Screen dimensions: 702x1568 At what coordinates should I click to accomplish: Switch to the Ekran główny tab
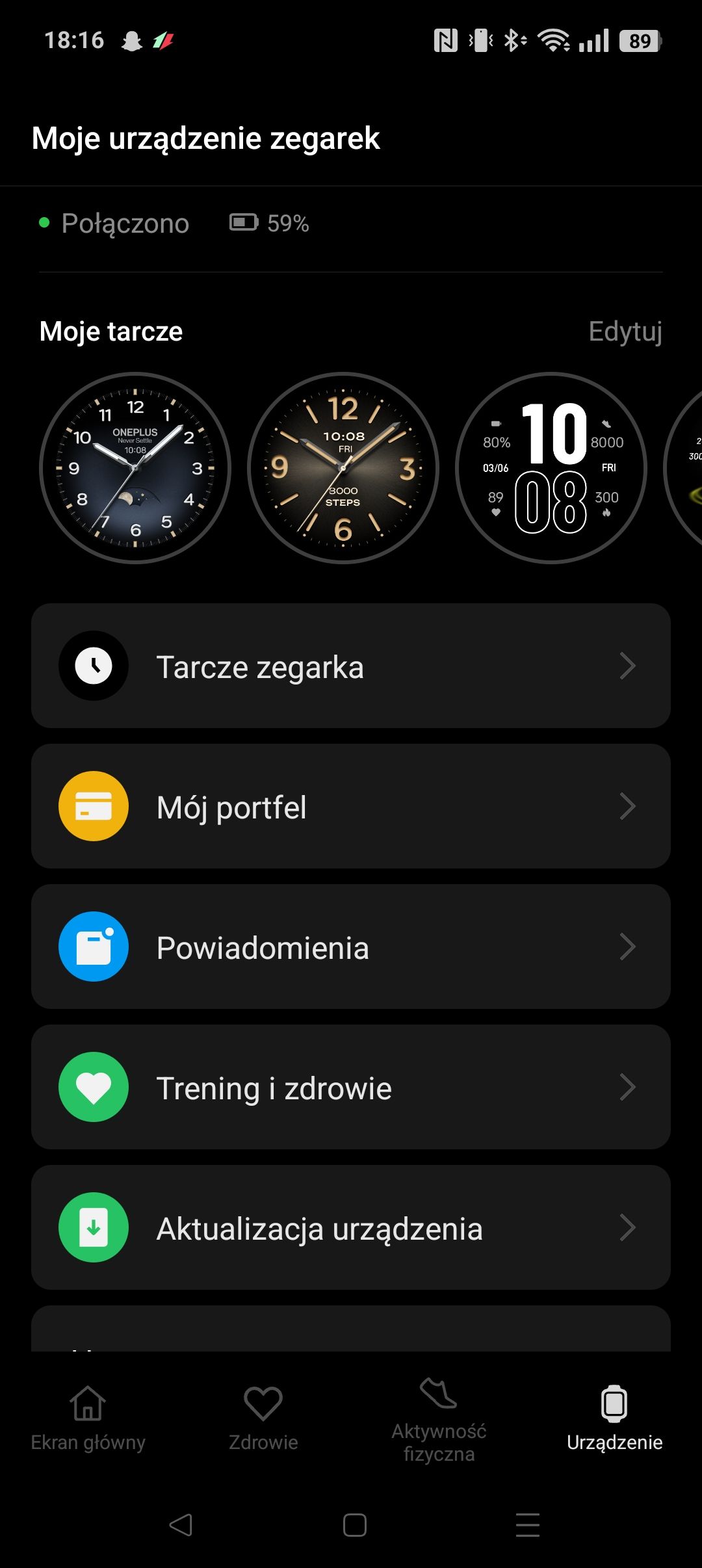coord(88,1418)
